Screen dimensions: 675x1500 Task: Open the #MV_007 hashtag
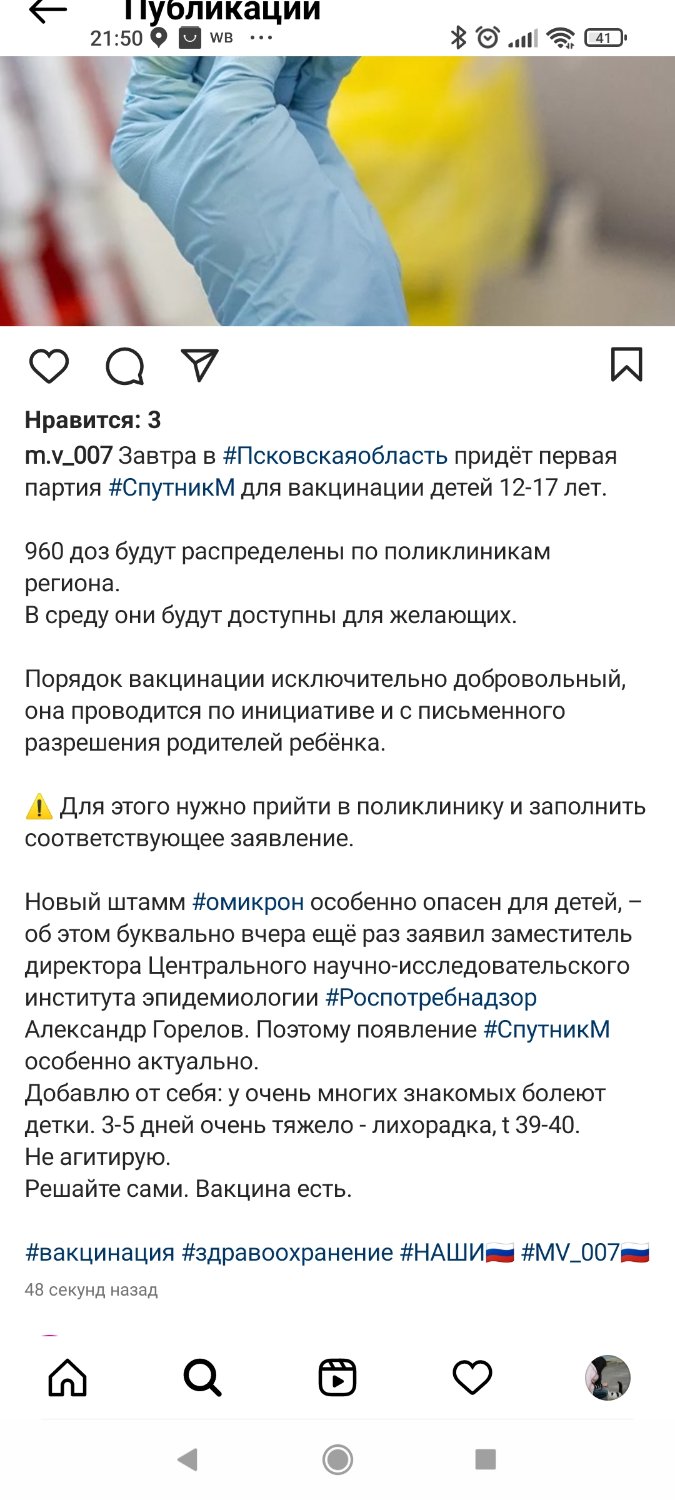(x=585, y=1253)
